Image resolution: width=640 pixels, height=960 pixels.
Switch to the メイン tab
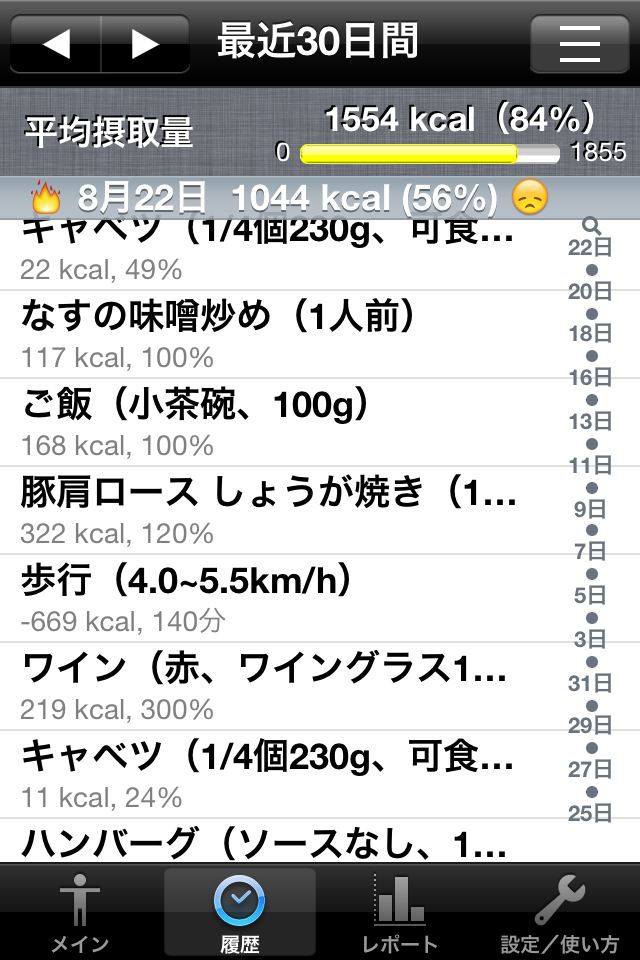80,912
